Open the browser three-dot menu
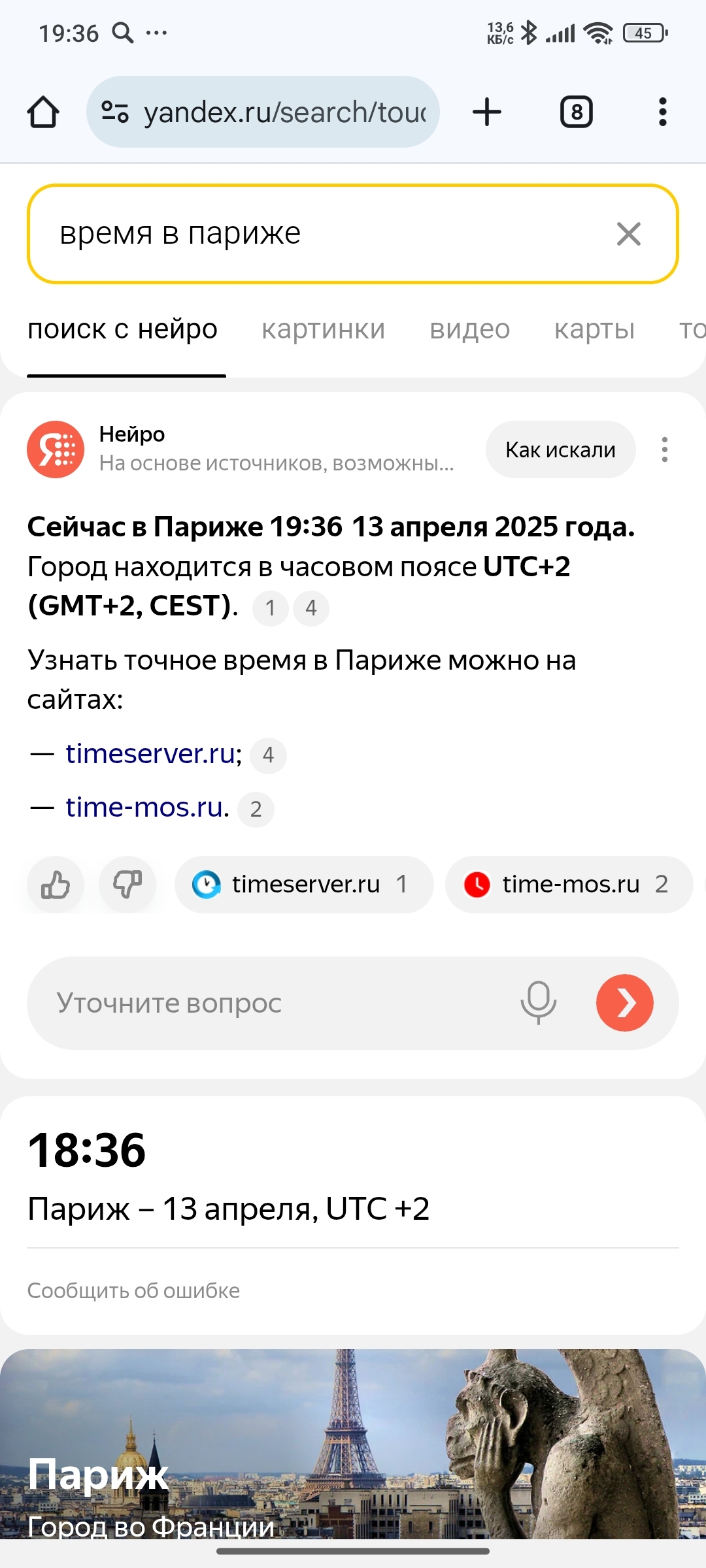The width and height of the screenshot is (706, 1568). [662, 112]
